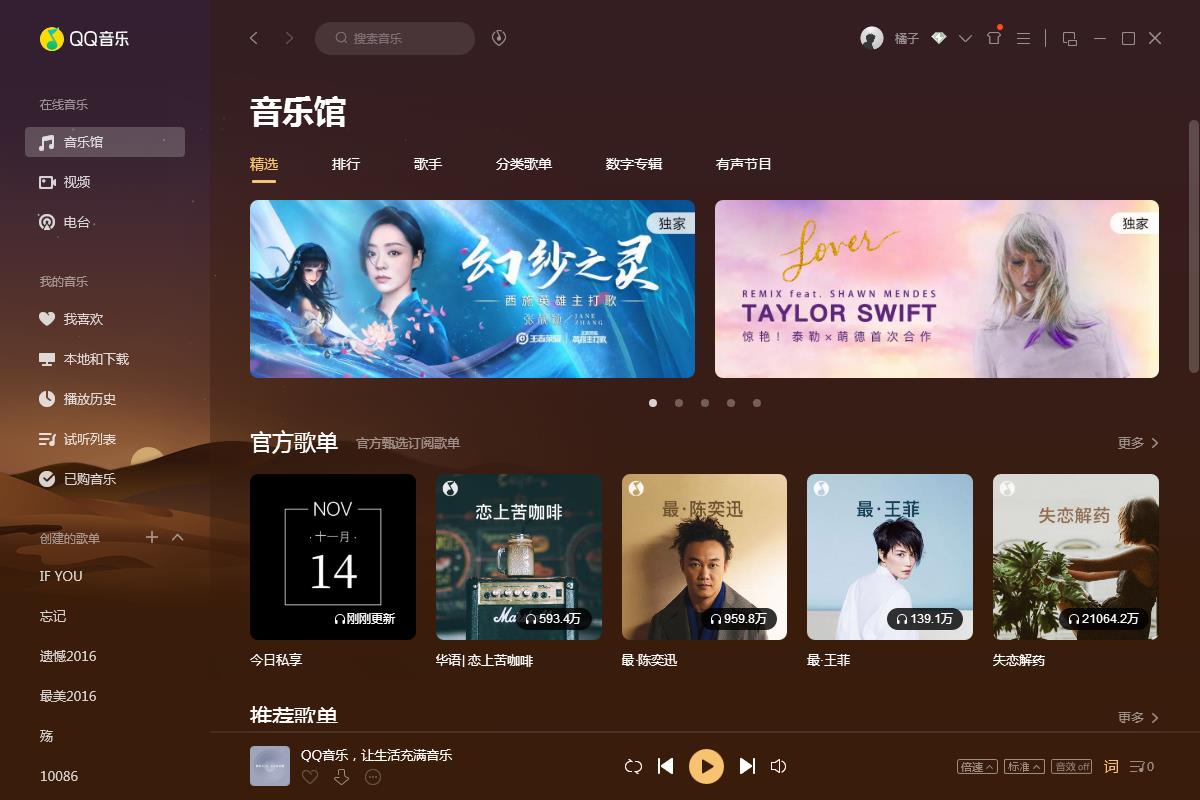This screenshot has width=1200, height=800.
Task: Go to 视频 in the sidebar
Action: tap(77, 182)
